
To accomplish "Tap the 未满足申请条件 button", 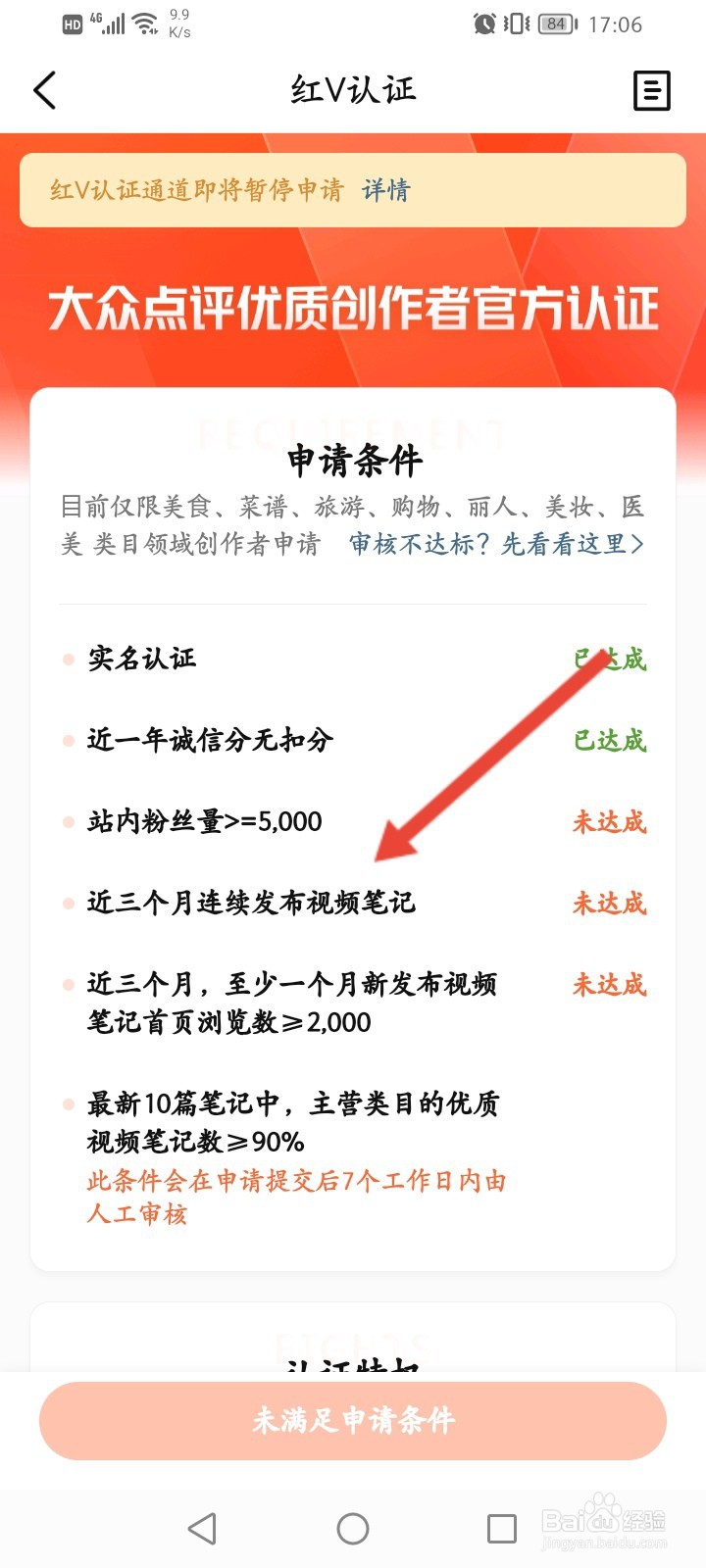I will 353,1421.
